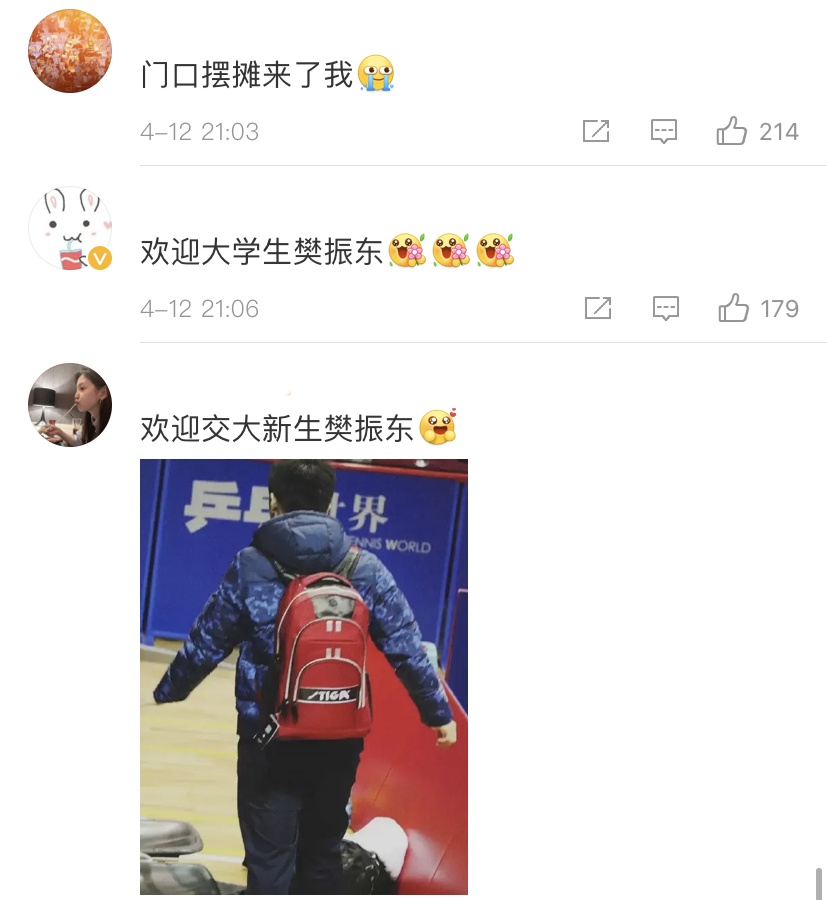This screenshot has width=827, height=900.
Task: Like the comment "门口摆摊来了我"
Action: (x=732, y=131)
